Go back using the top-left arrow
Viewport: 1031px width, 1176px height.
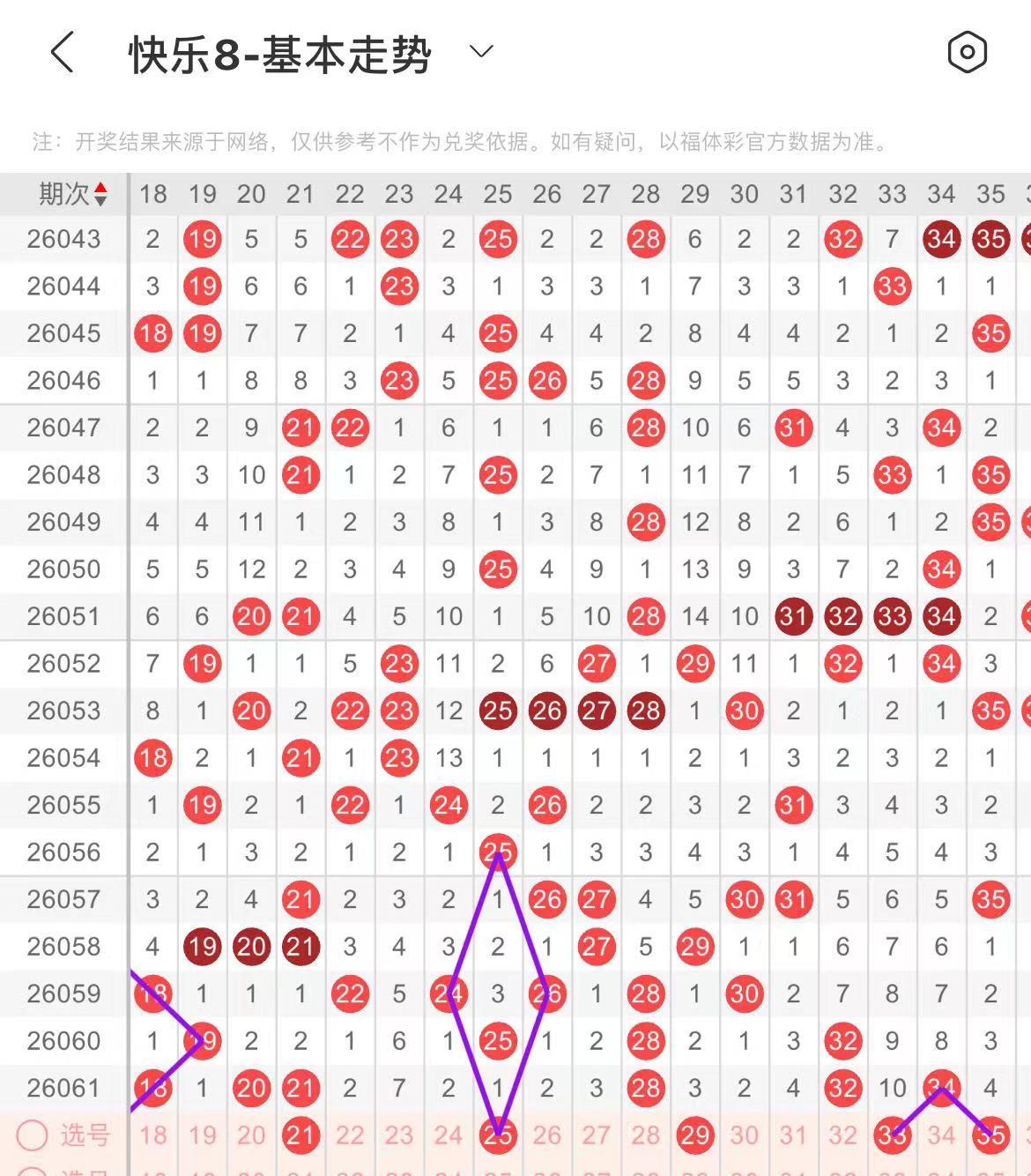click(x=62, y=53)
